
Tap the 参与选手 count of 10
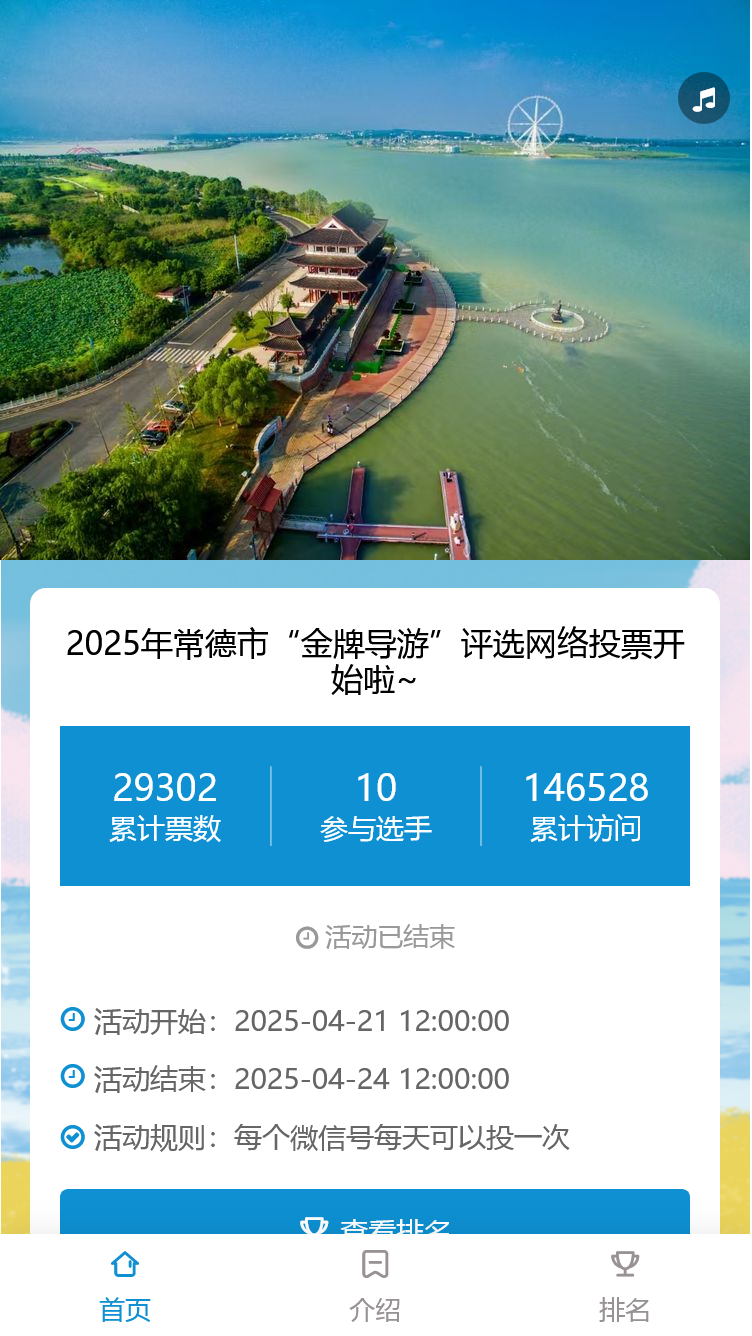tap(376, 788)
